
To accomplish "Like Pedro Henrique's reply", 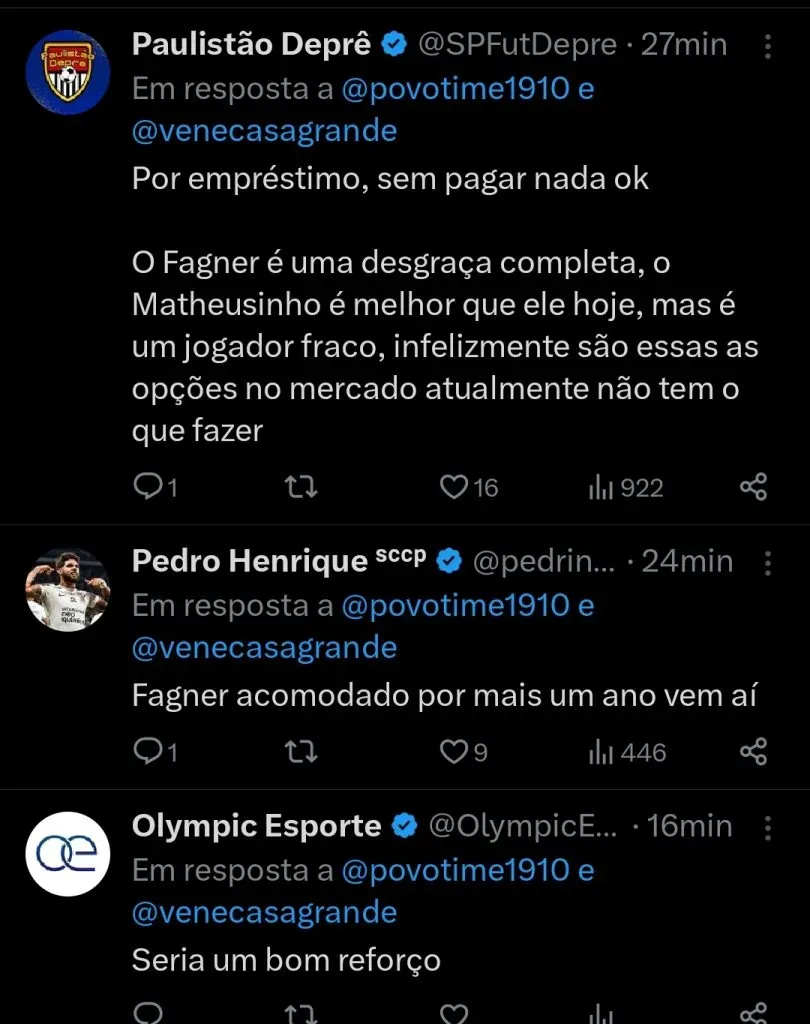I will coord(453,752).
